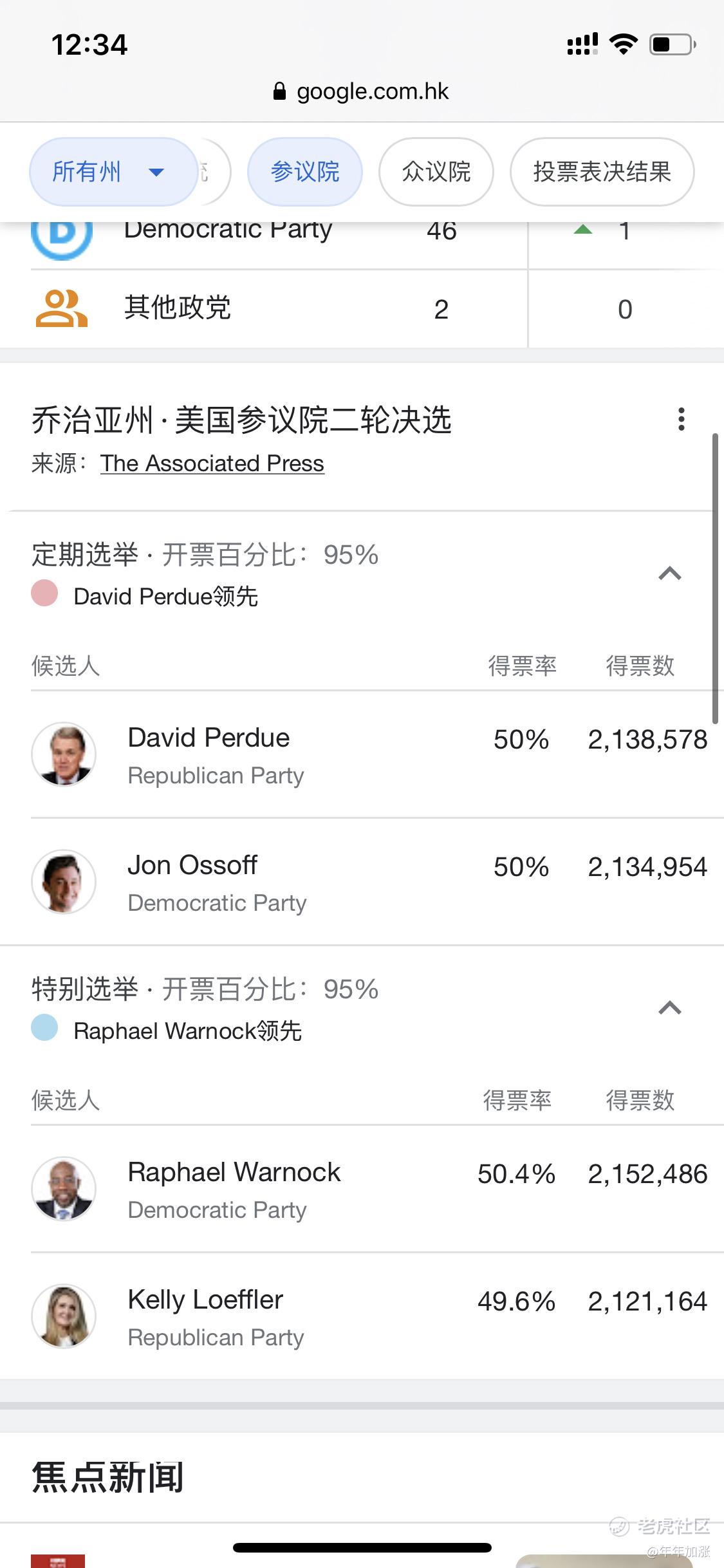
Task: Open The Associated Press source link
Action: (x=212, y=463)
